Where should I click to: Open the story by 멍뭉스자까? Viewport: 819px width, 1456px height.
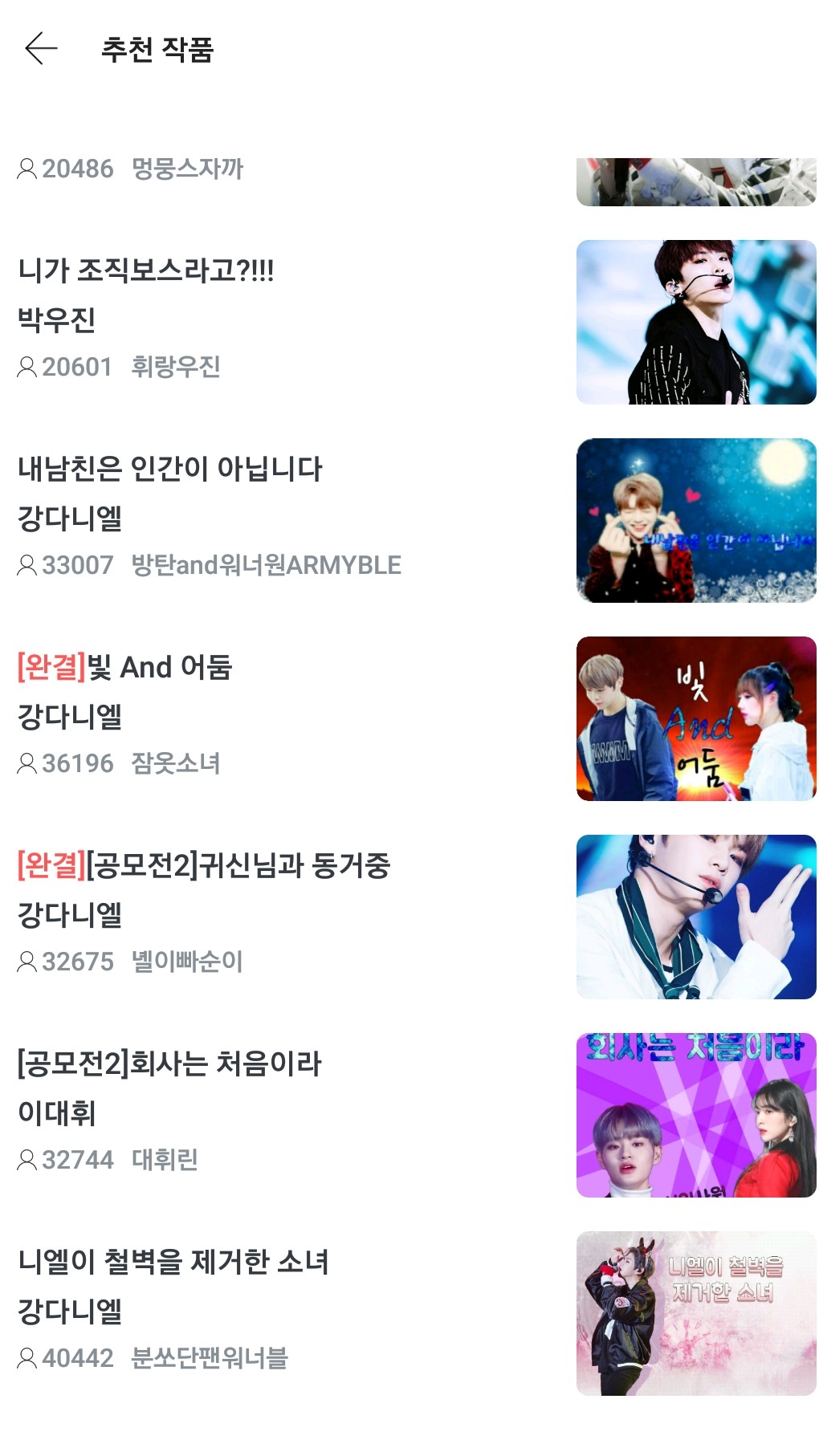pyautogui.click(x=186, y=169)
